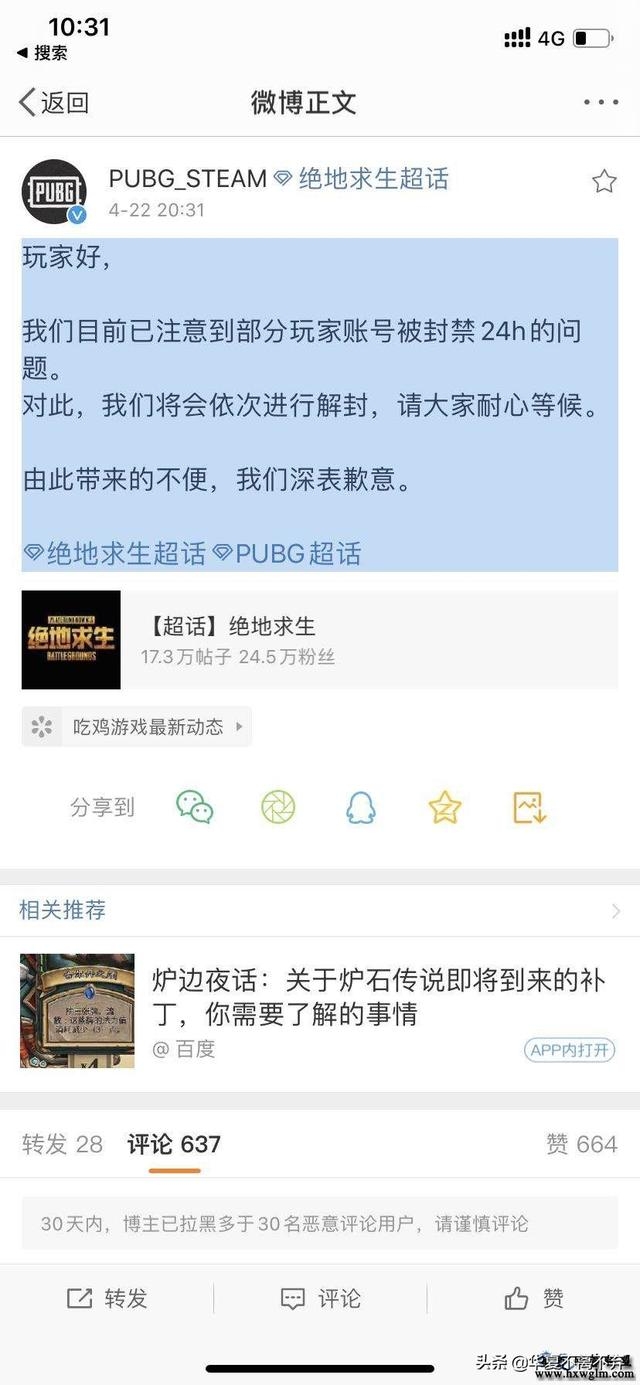Switch to the 转发 28 tab
Image resolution: width=640 pixels, height=1385 pixels.
point(62,1144)
